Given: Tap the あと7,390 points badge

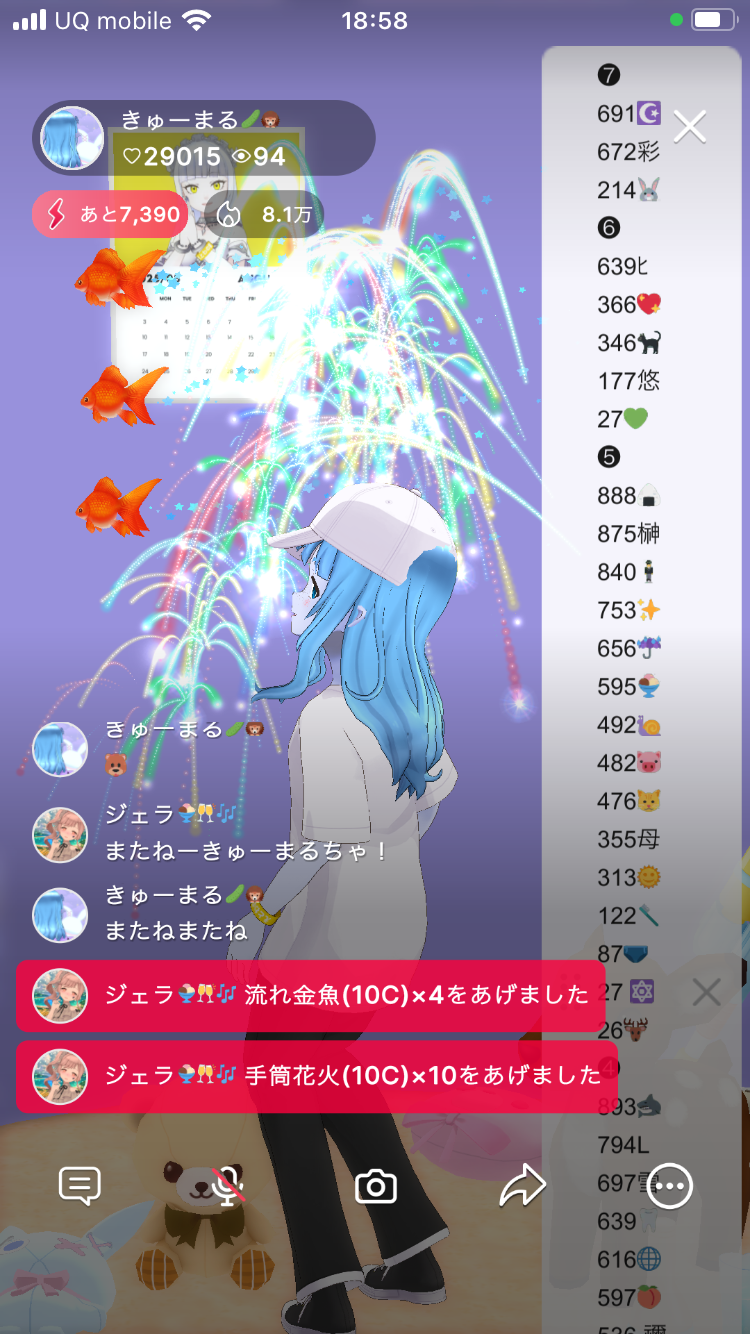Looking at the screenshot, I should click(110, 214).
